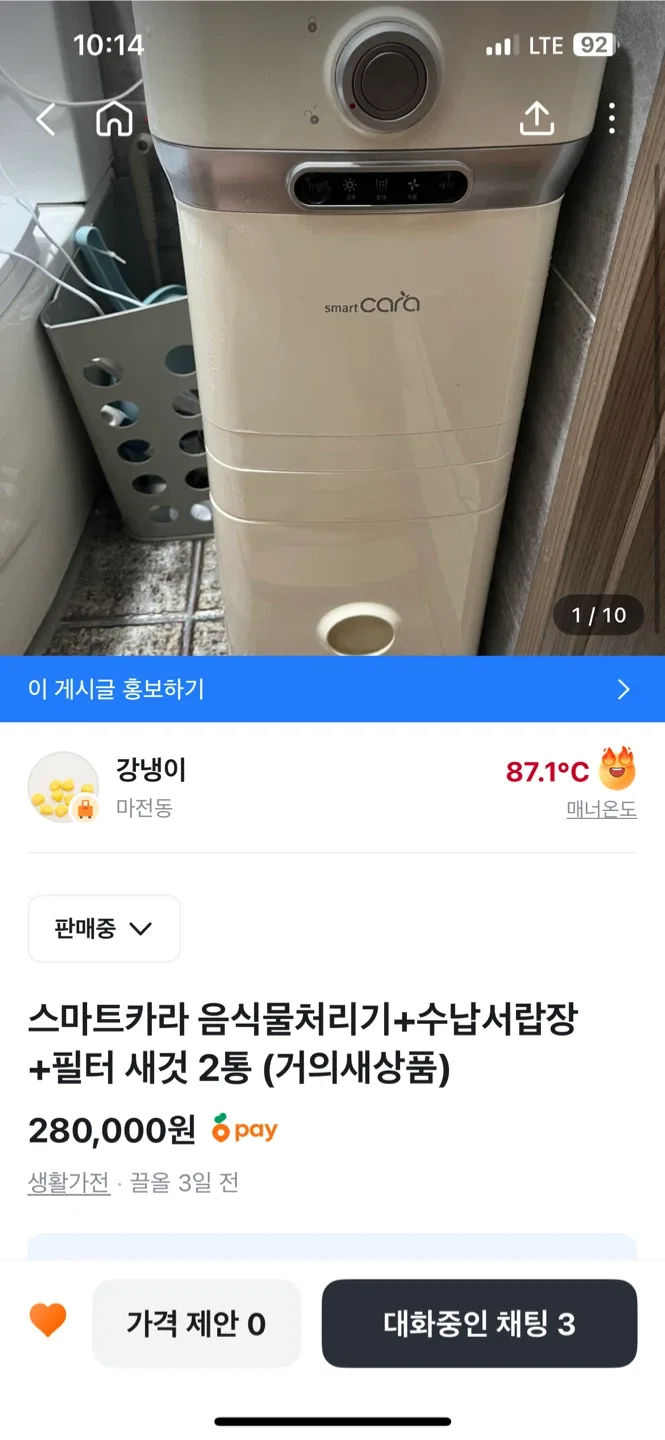Viewport: 665px width, 1440px height.
Task: Go back using the arrow
Action: (46, 120)
